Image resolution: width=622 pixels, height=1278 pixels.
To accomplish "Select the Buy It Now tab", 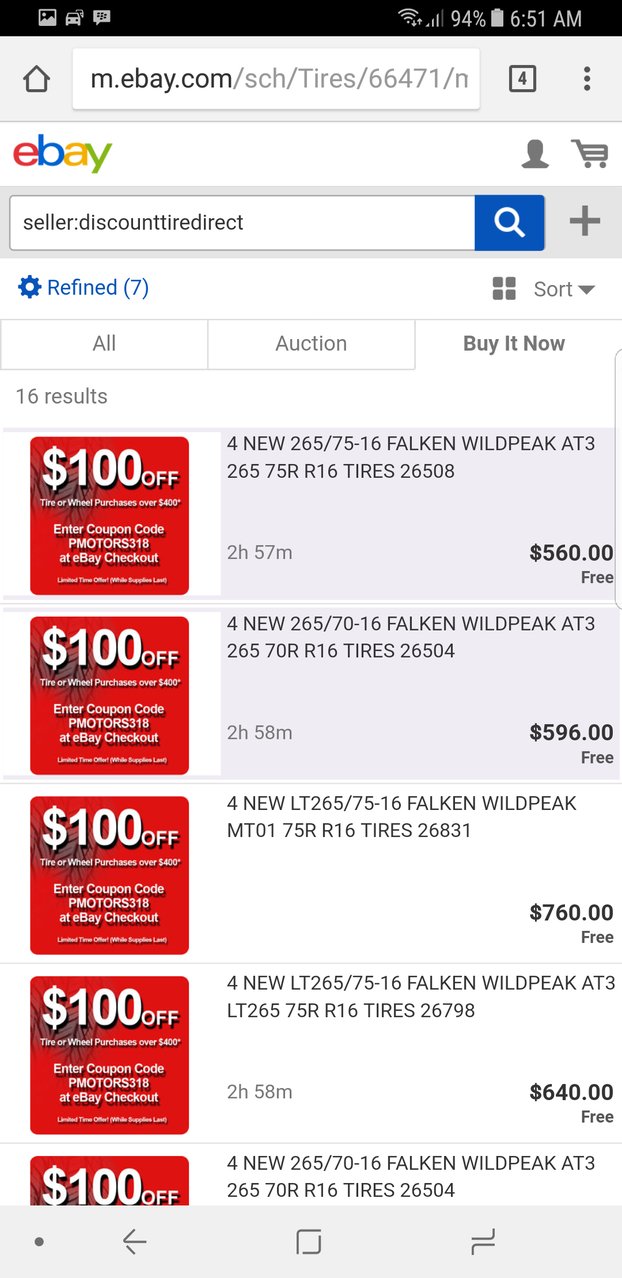I will [x=514, y=344].
